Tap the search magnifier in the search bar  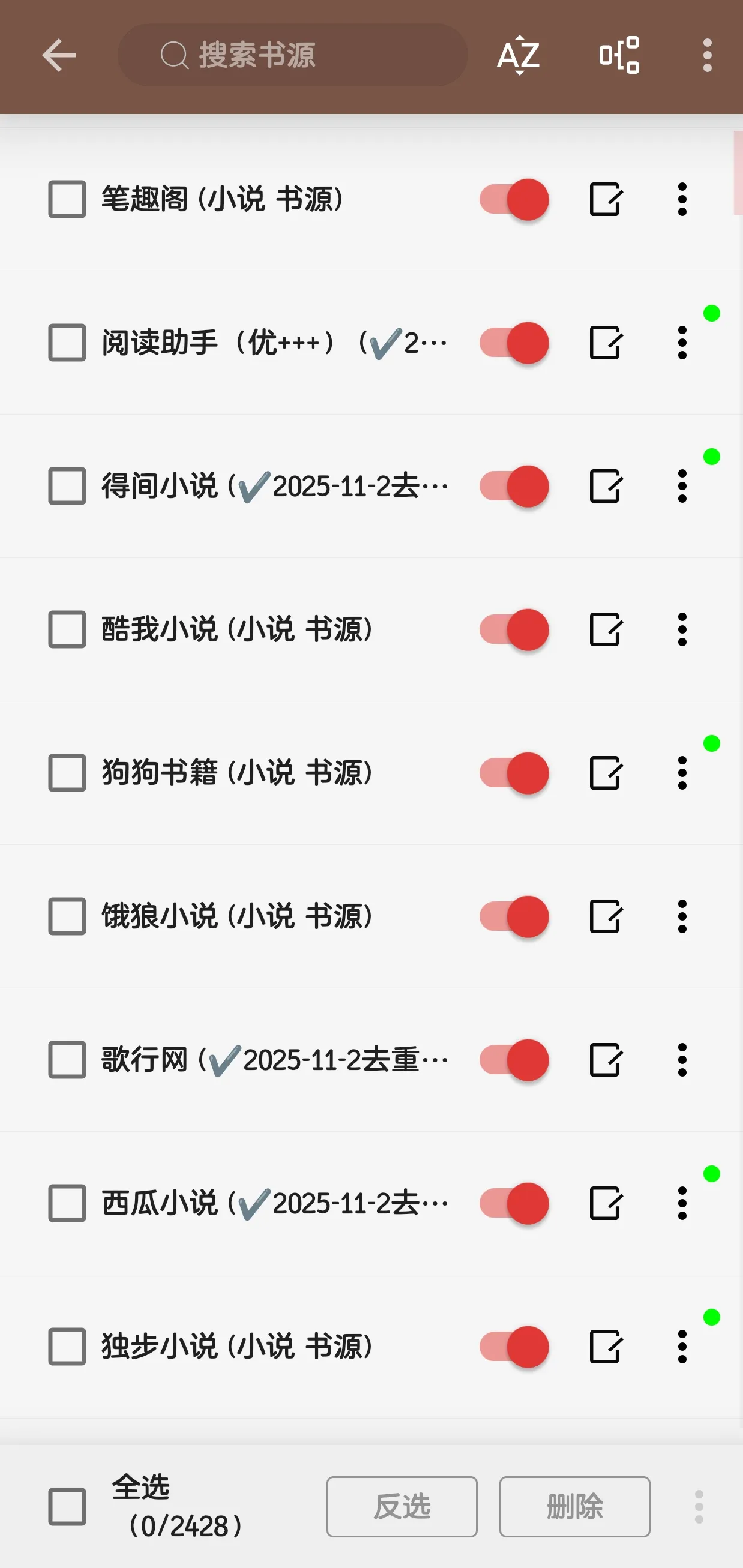pyautogui.click(x=175, y=55)
